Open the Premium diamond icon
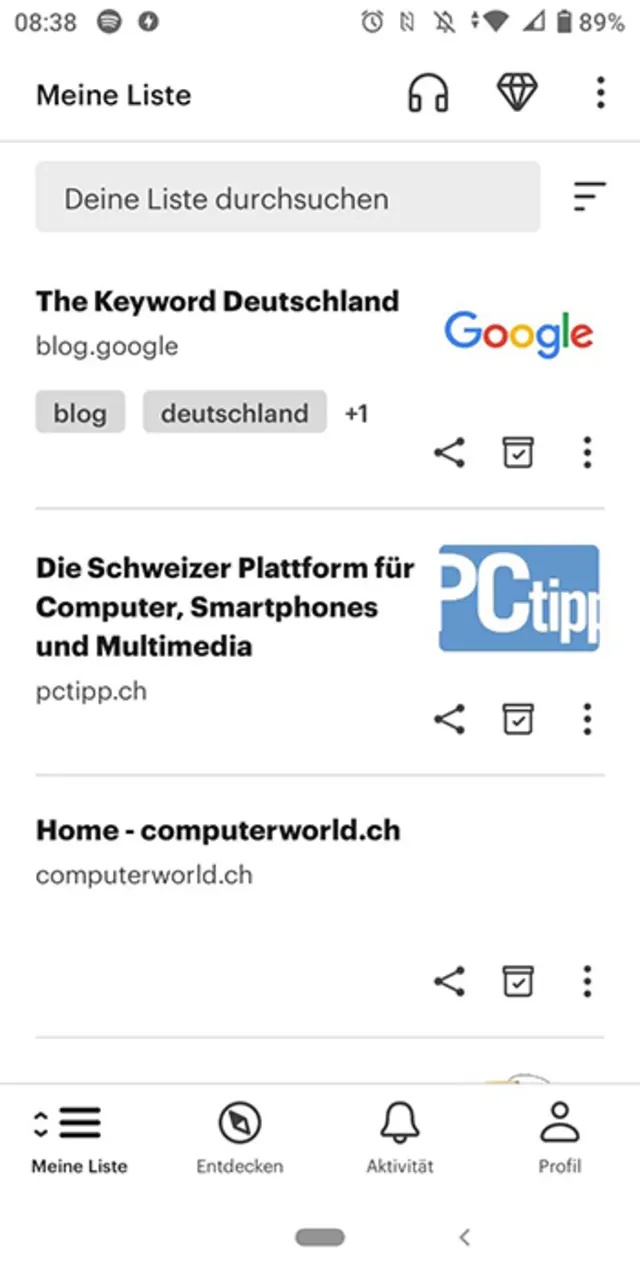 [517, 94]
